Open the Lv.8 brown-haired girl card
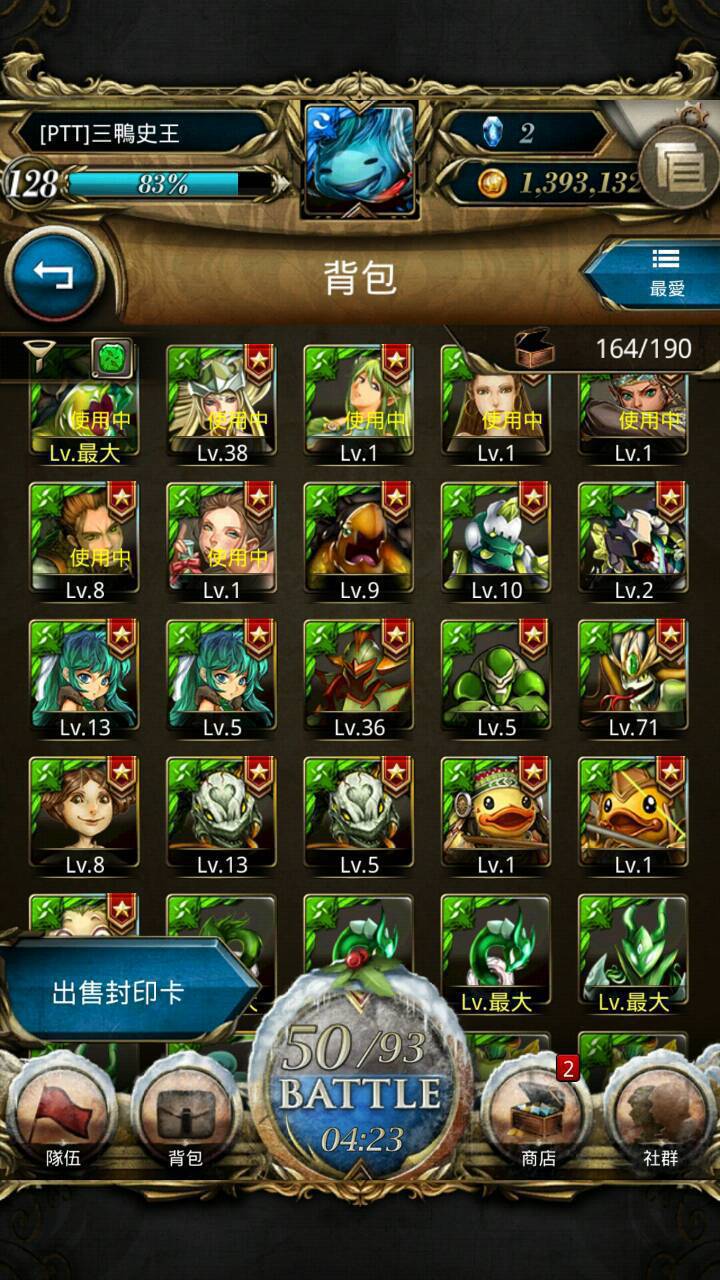 84,816
